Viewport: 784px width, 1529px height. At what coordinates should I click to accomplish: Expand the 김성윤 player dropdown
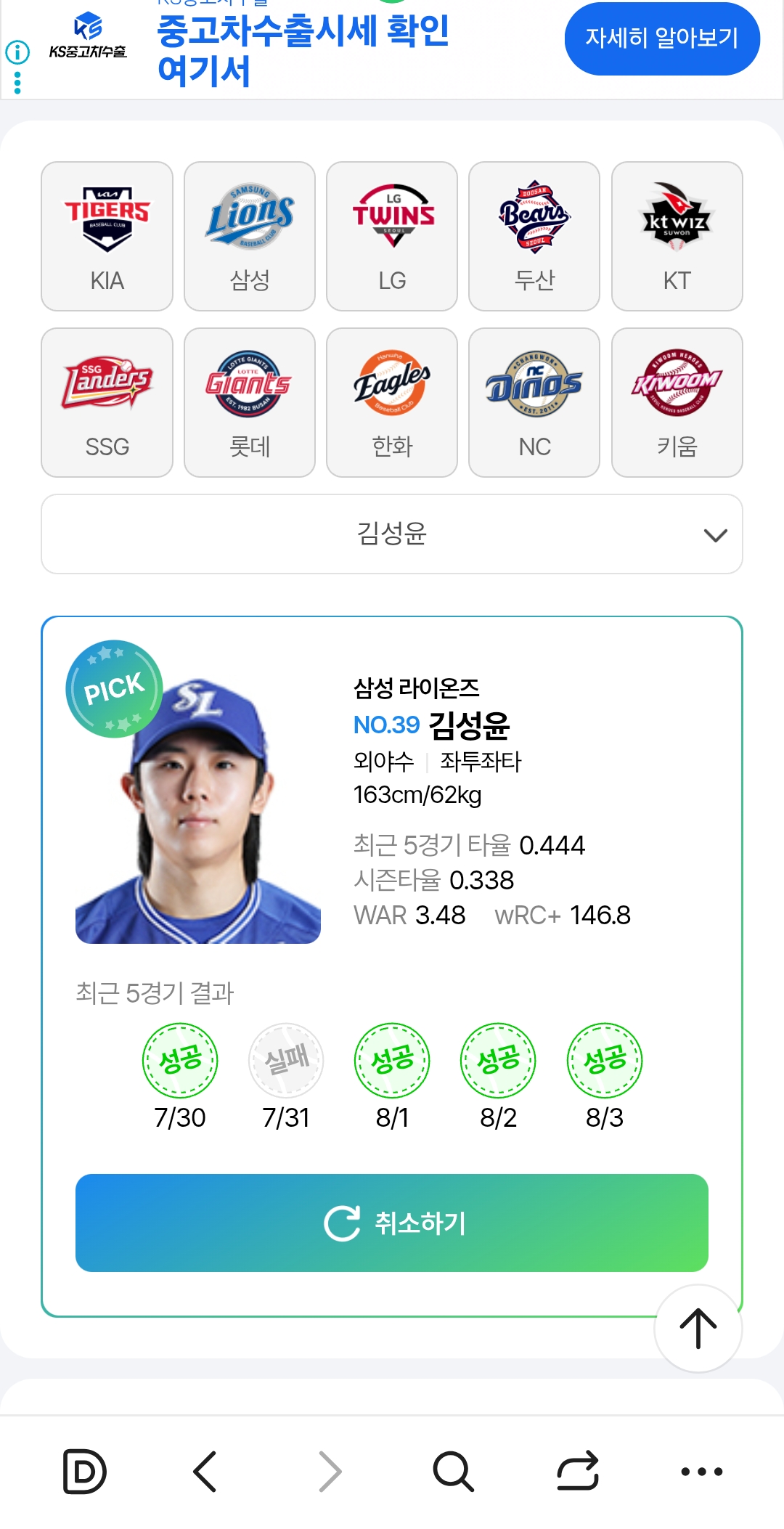pos(392,534)
